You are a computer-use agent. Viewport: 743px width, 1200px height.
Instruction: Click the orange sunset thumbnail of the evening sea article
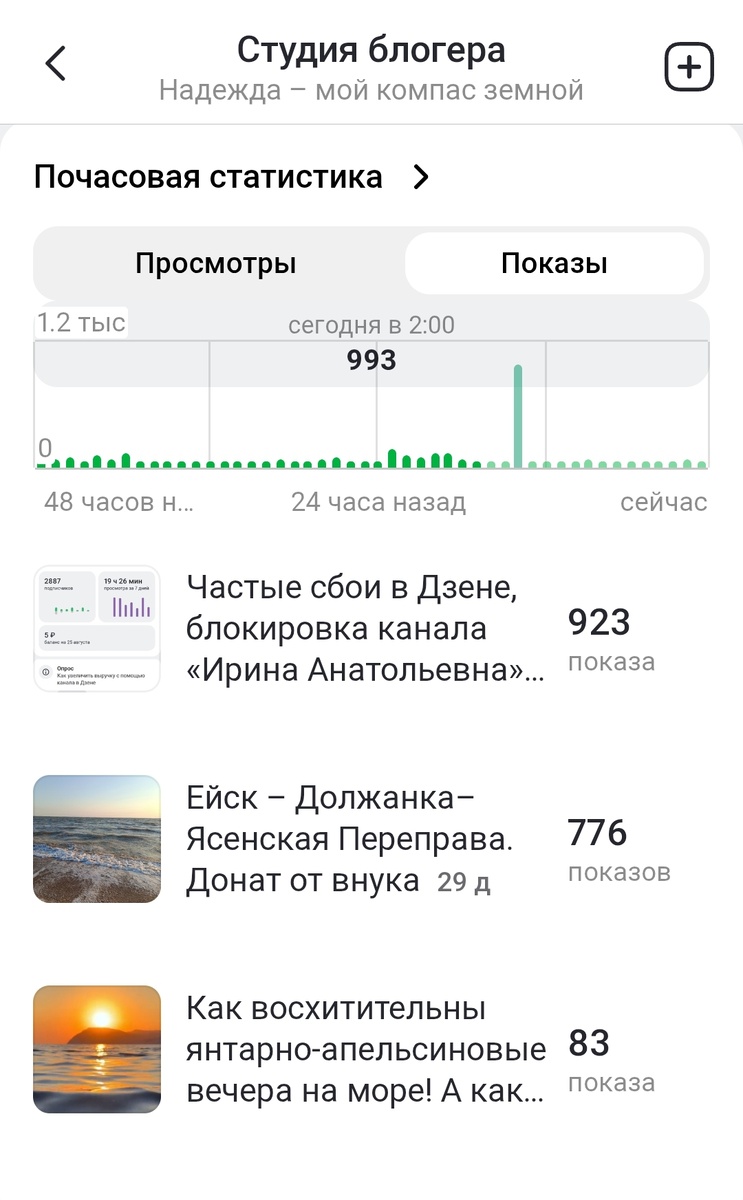click(97, 1048)
